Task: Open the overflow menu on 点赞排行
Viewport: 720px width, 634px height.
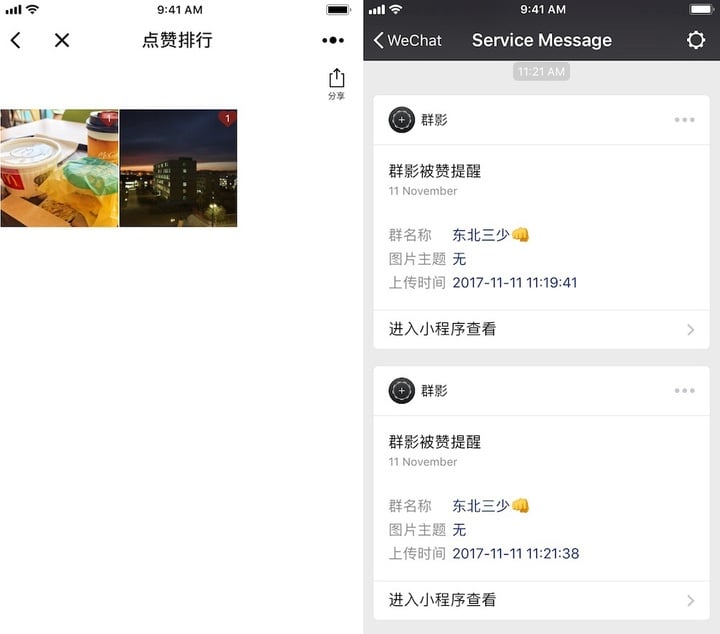Action: (x=333, y=40)
